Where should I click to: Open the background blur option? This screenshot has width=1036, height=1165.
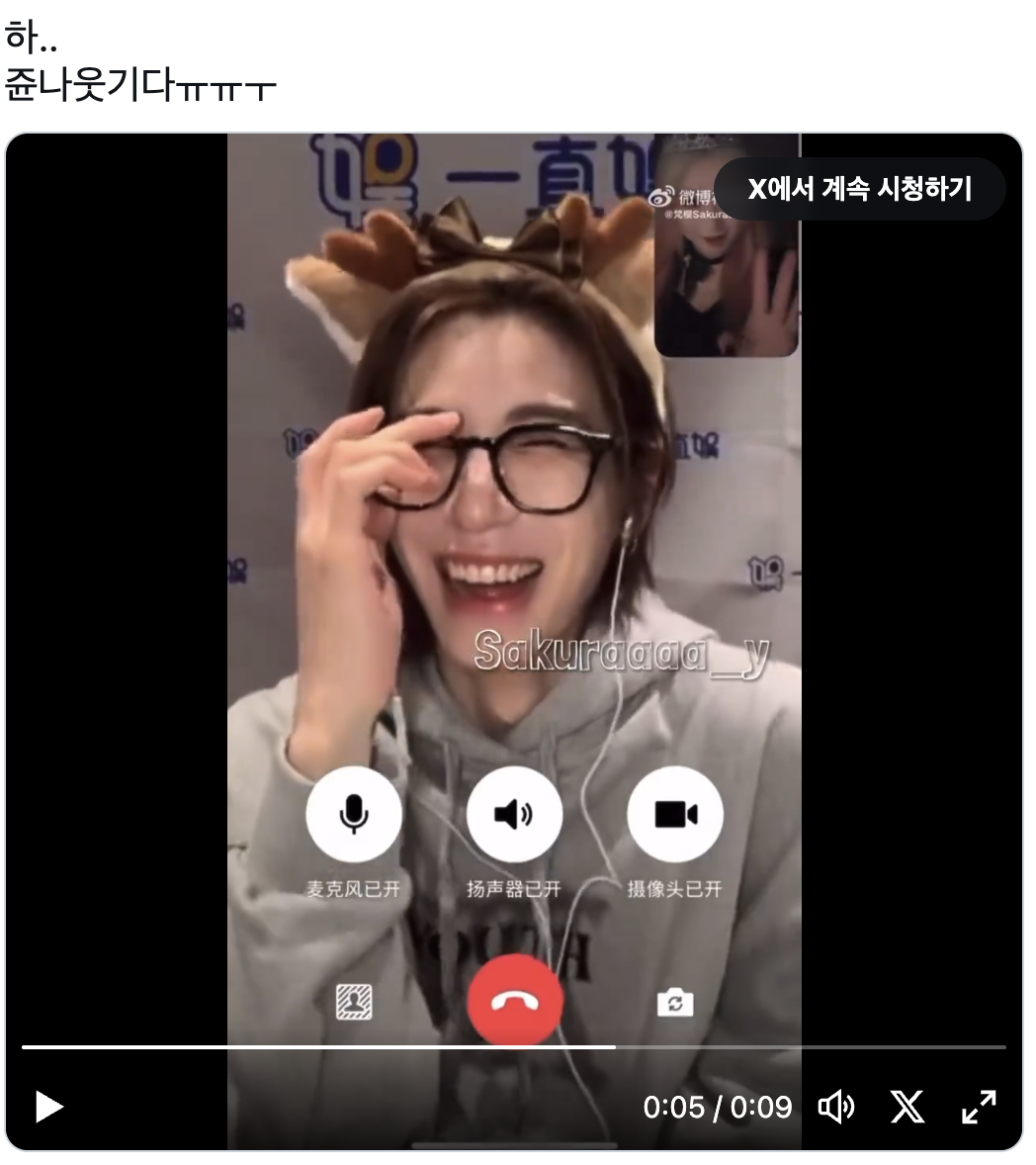point(354,1003)
